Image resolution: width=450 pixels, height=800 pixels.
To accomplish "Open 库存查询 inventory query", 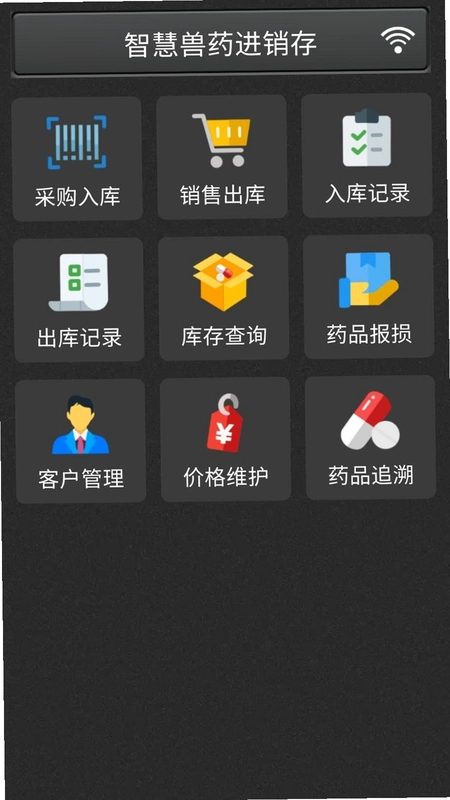I will coord(223,298).
